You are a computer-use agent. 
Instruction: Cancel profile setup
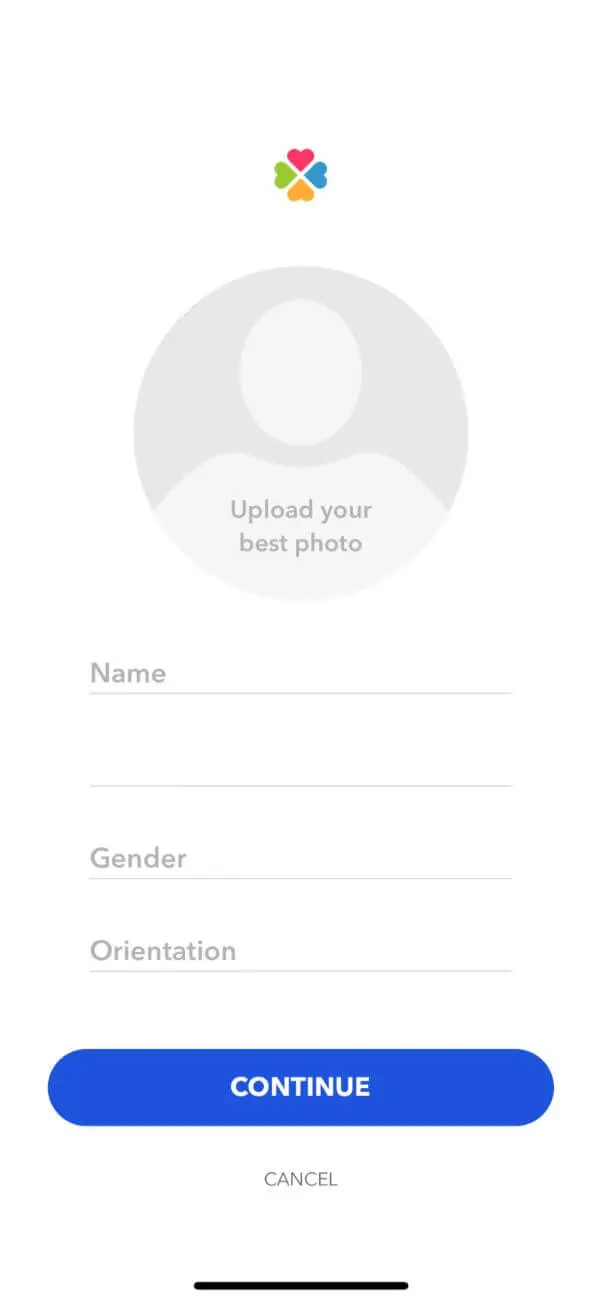[x=301, y=1179]
